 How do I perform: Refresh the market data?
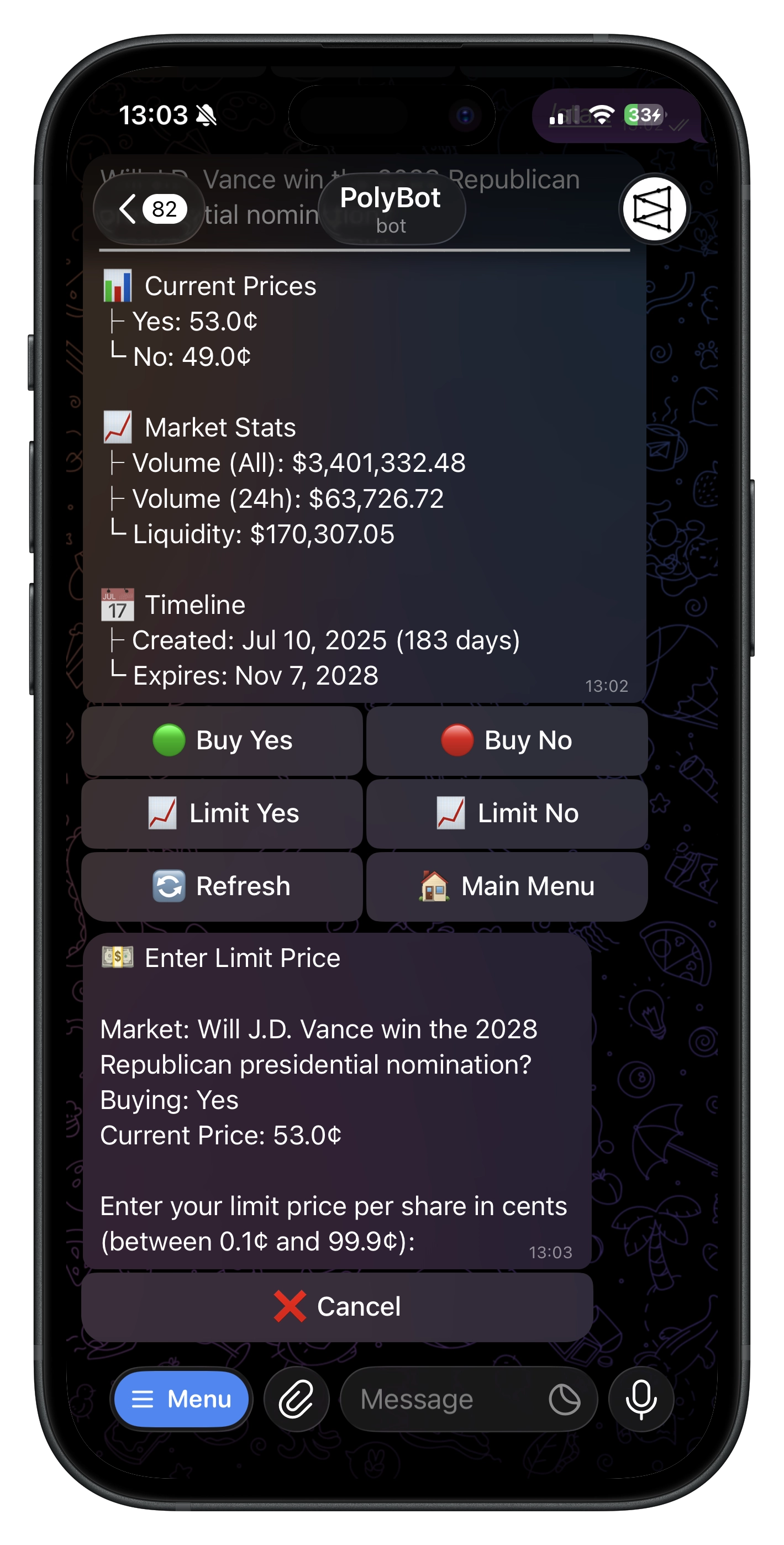pos(222,886)
